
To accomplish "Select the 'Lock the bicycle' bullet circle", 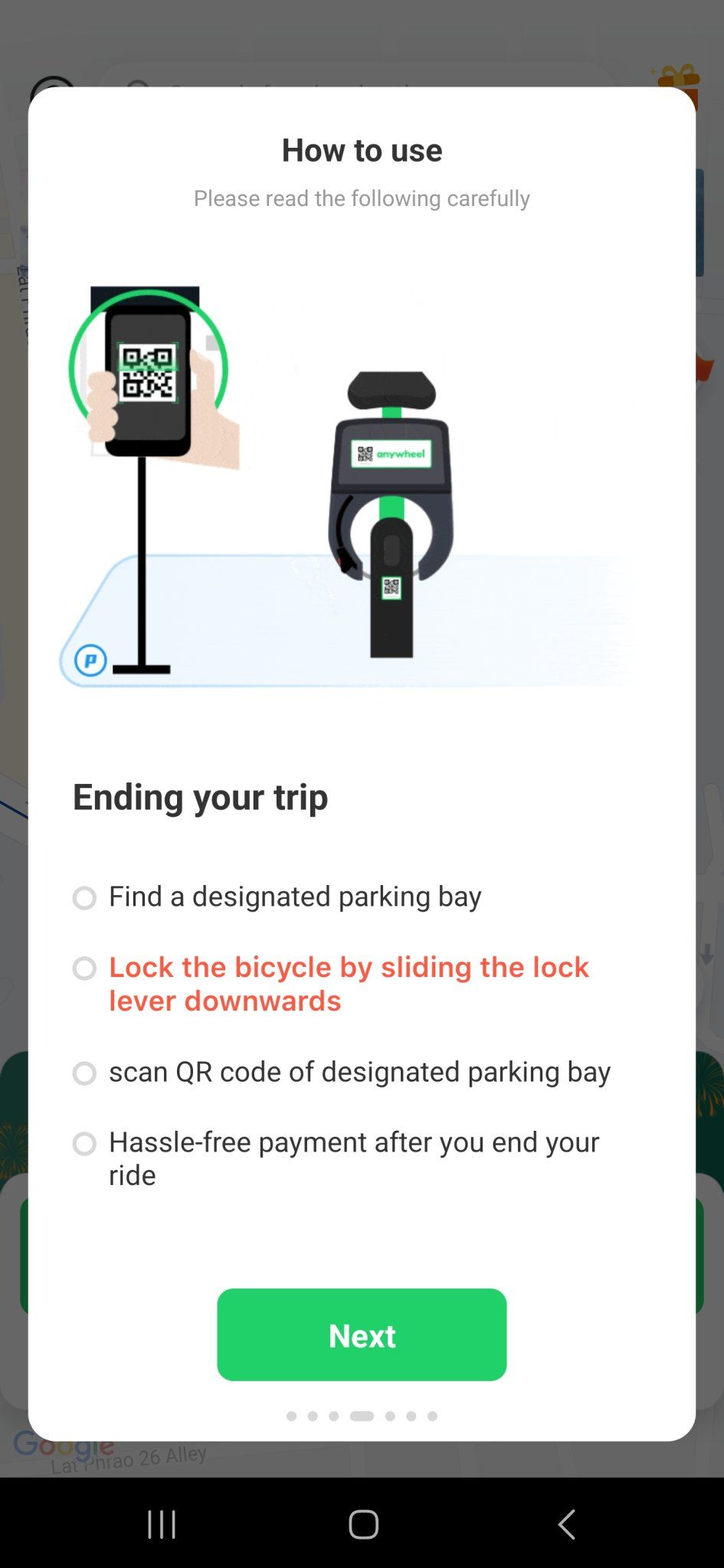I will [84, 969].
